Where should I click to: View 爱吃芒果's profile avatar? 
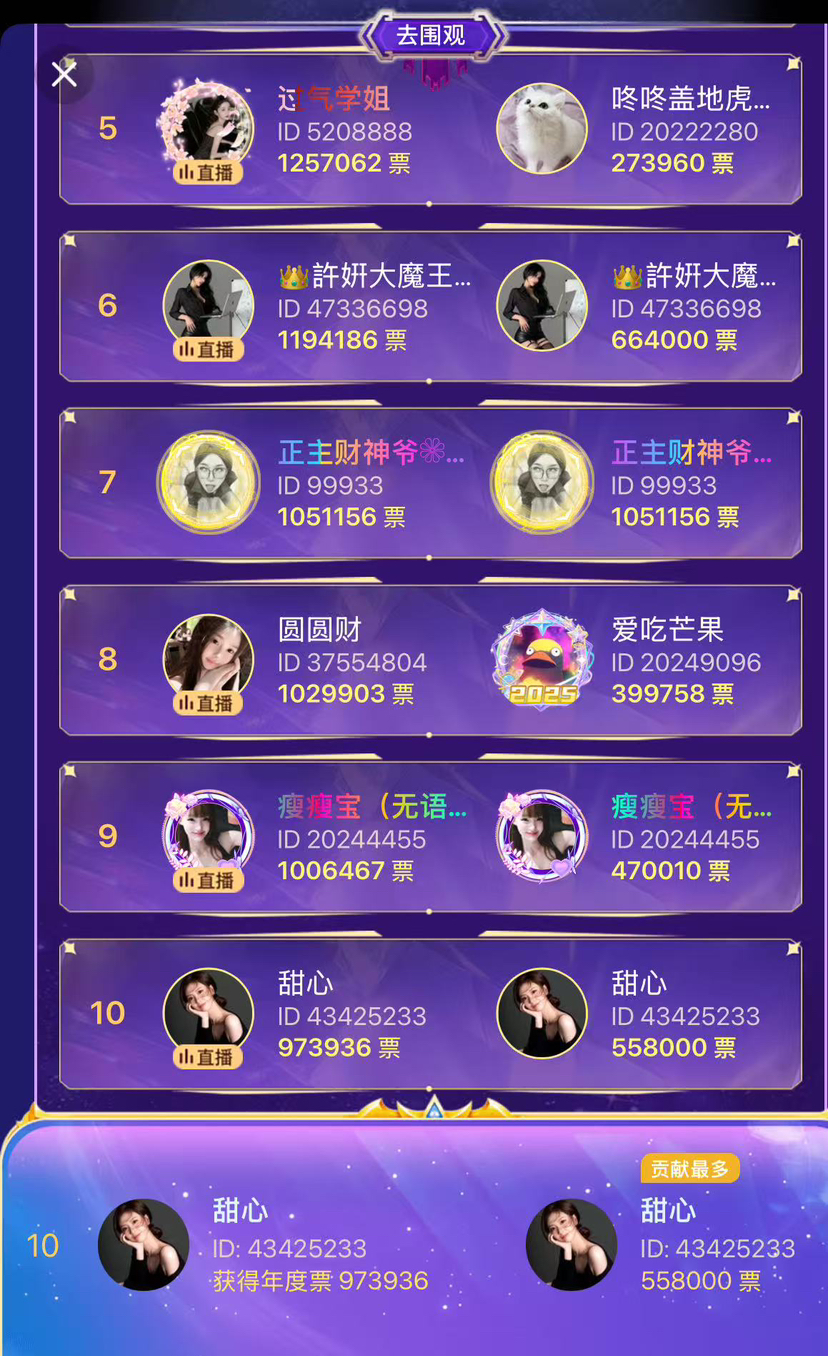[541, 660]
